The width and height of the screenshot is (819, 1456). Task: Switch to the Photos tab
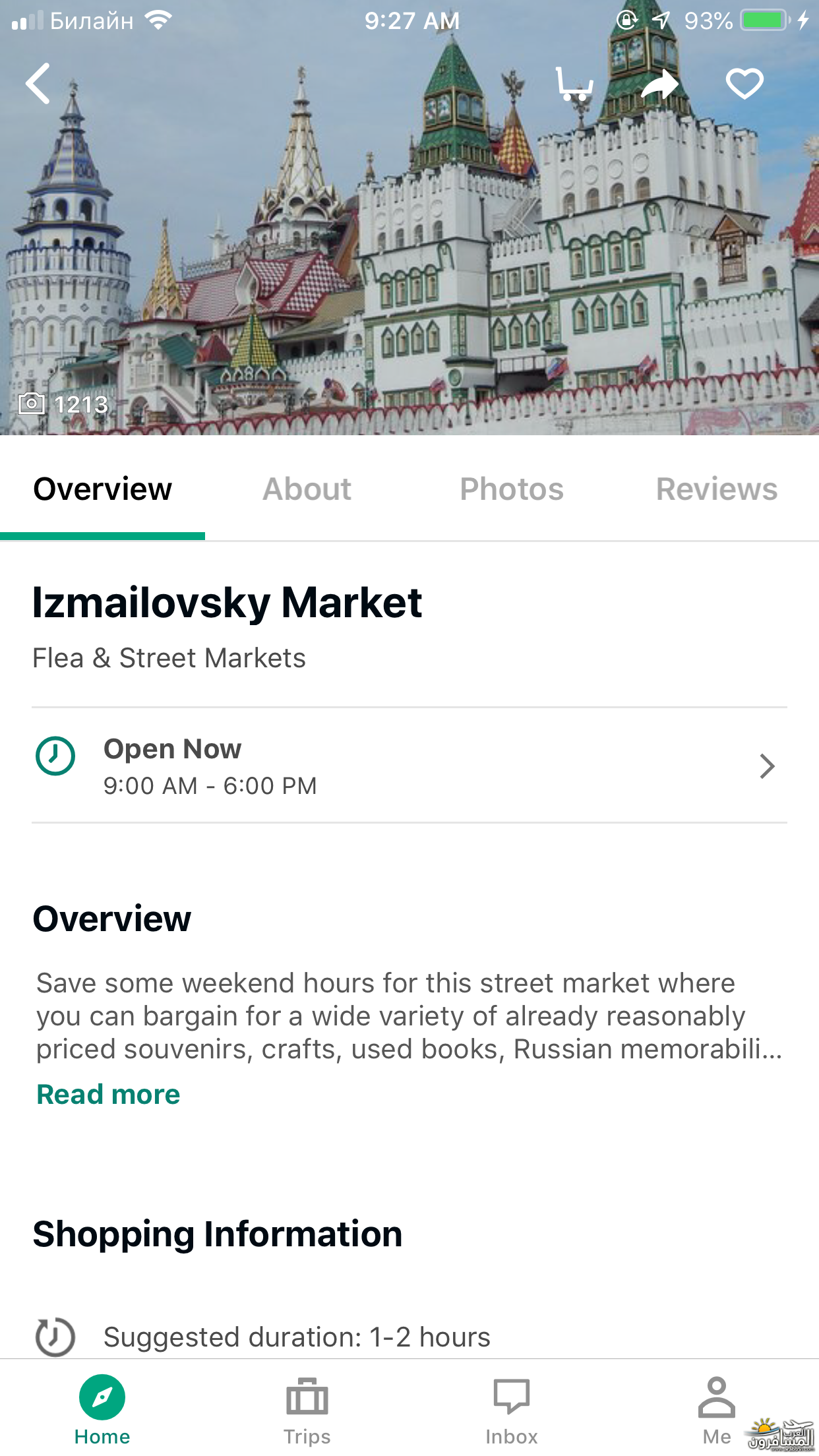(512, 489)
